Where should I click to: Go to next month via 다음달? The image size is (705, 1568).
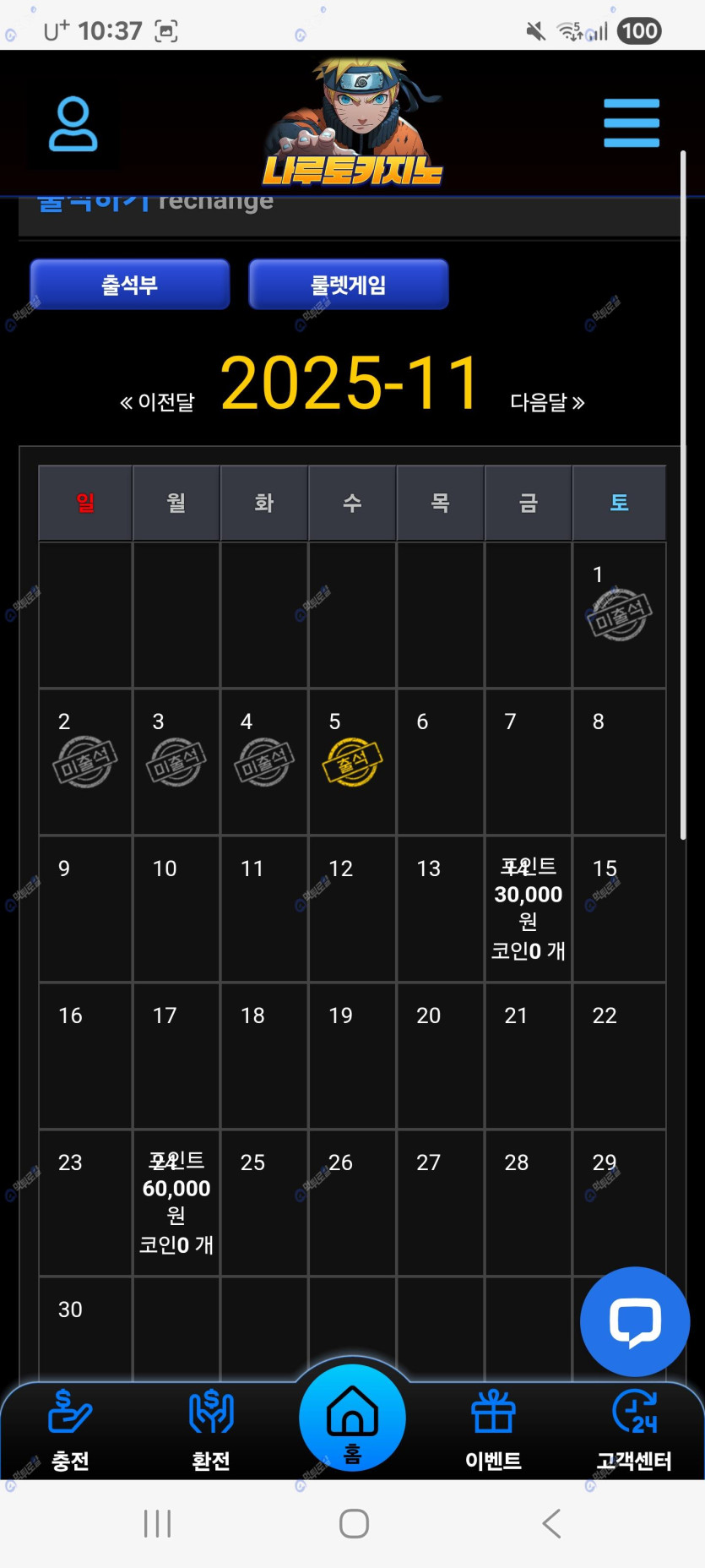[547, 402]
